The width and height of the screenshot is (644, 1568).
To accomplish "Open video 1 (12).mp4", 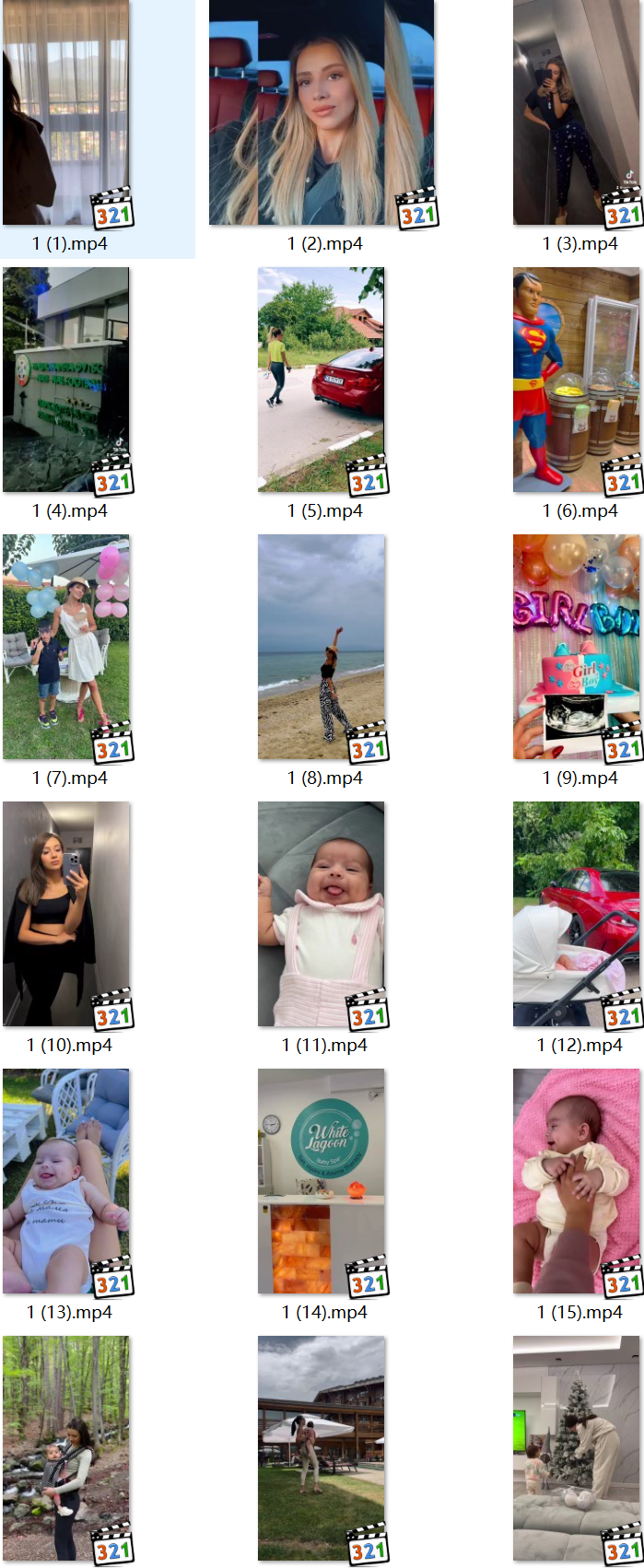I will 577,914.
